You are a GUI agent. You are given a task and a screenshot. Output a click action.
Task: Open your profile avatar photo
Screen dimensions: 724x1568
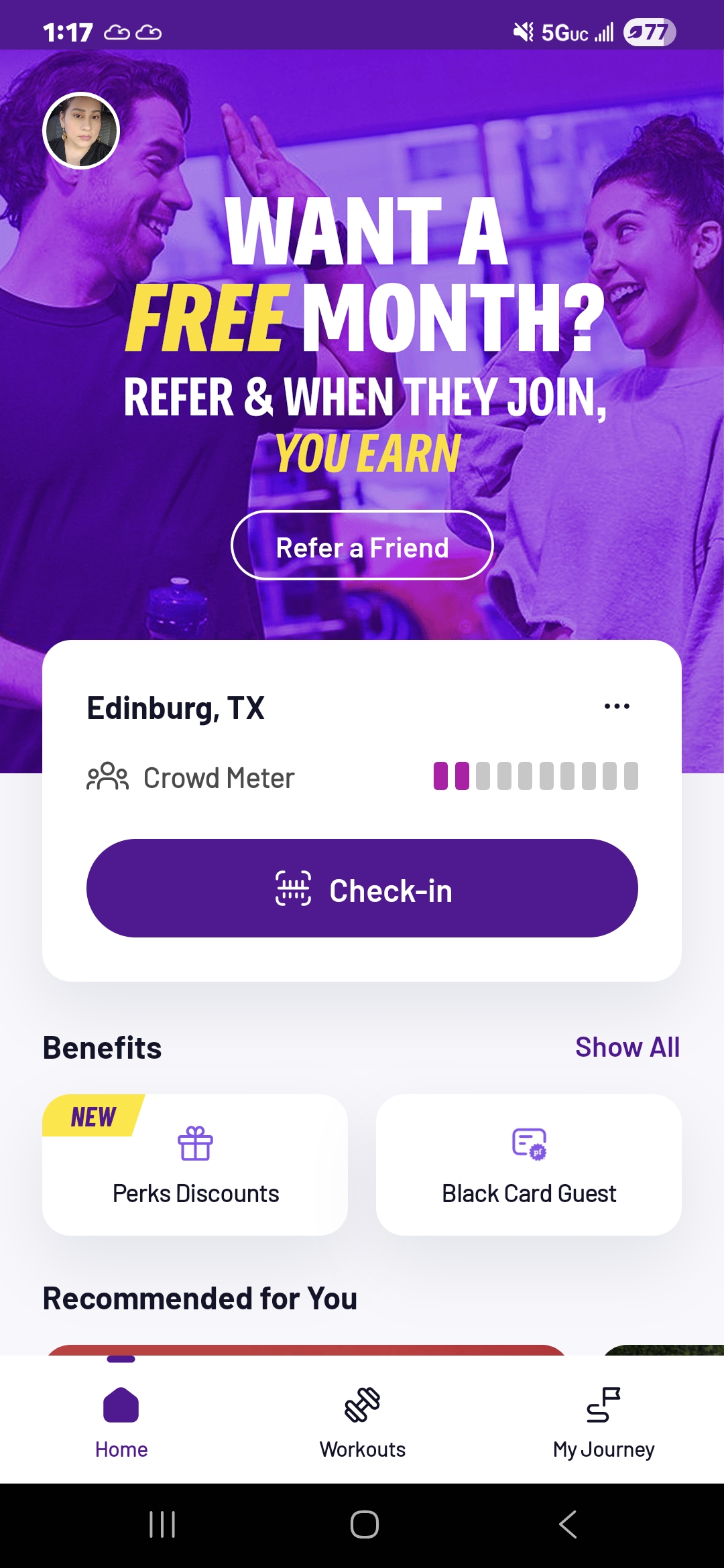[x=80, y=131]
